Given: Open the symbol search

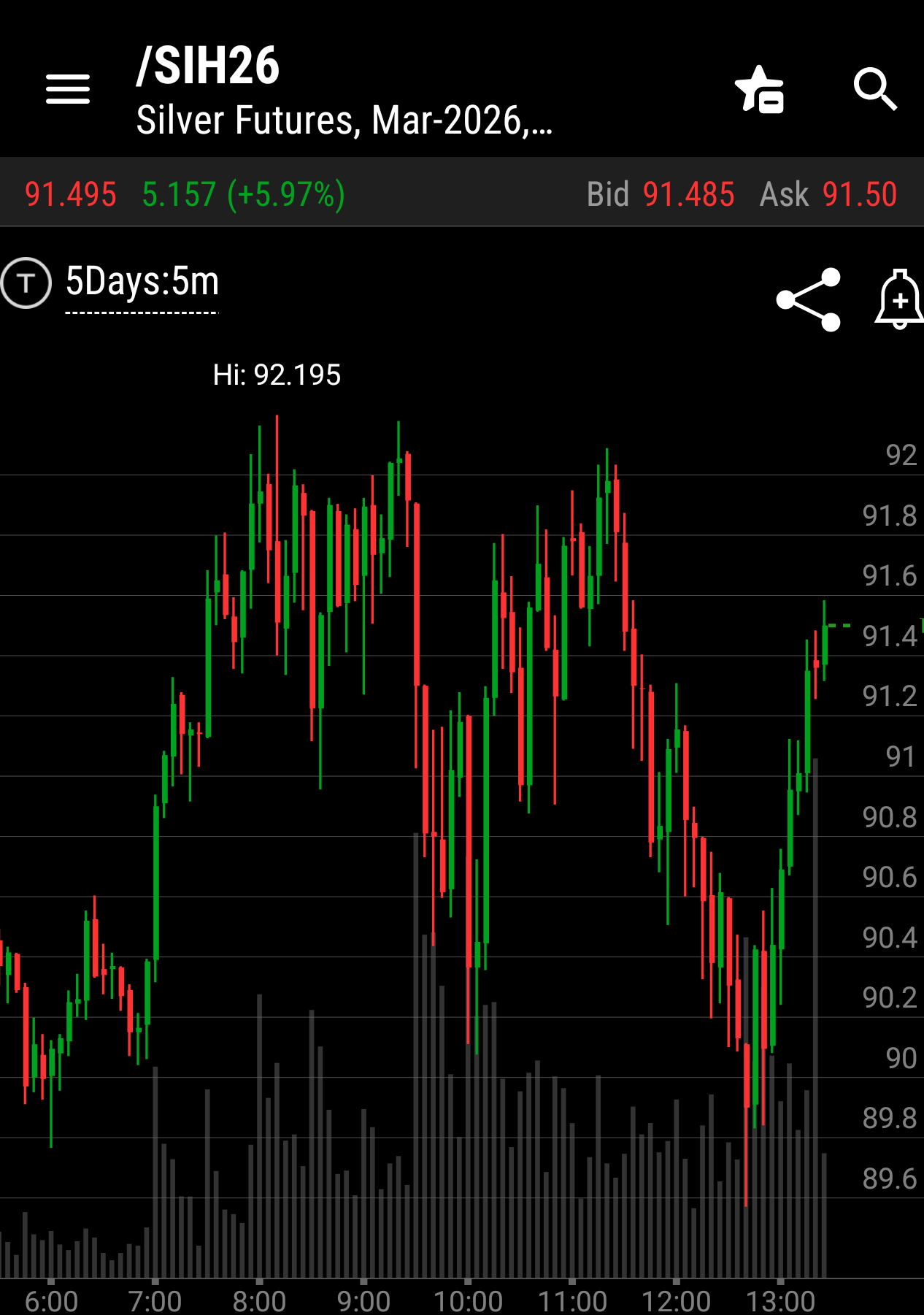Looking at the screenshot, I should click(x=874, y=89).
